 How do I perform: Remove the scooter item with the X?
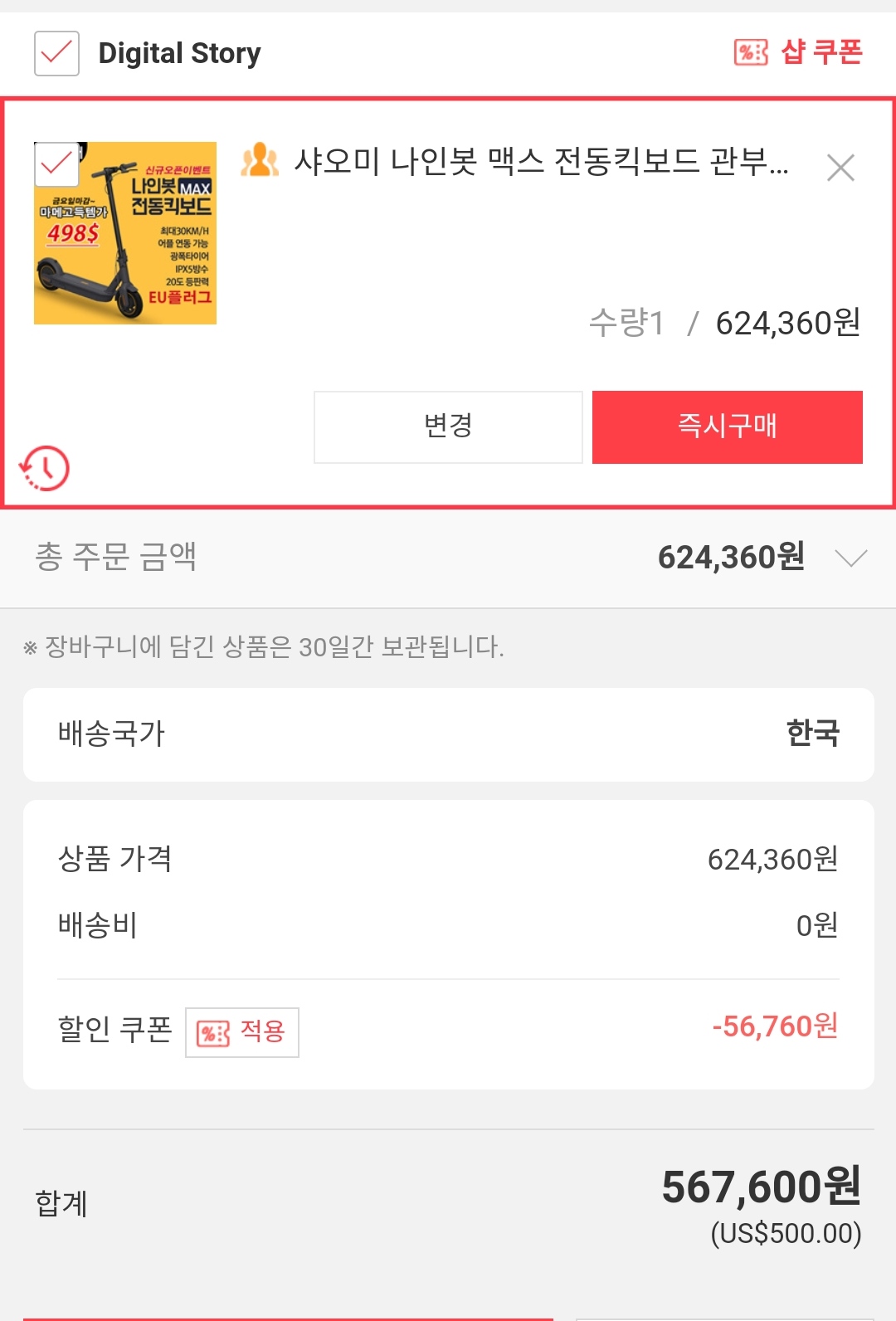(x=840, y=168)
